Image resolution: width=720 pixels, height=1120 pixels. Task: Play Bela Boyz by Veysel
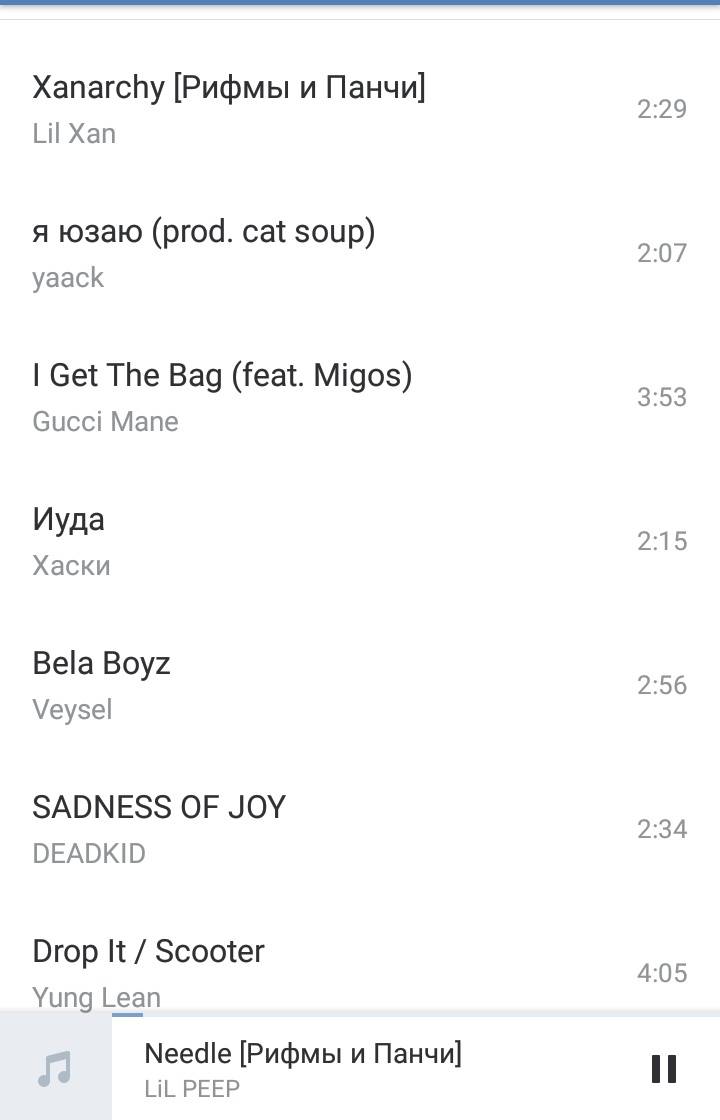[101, 684]
